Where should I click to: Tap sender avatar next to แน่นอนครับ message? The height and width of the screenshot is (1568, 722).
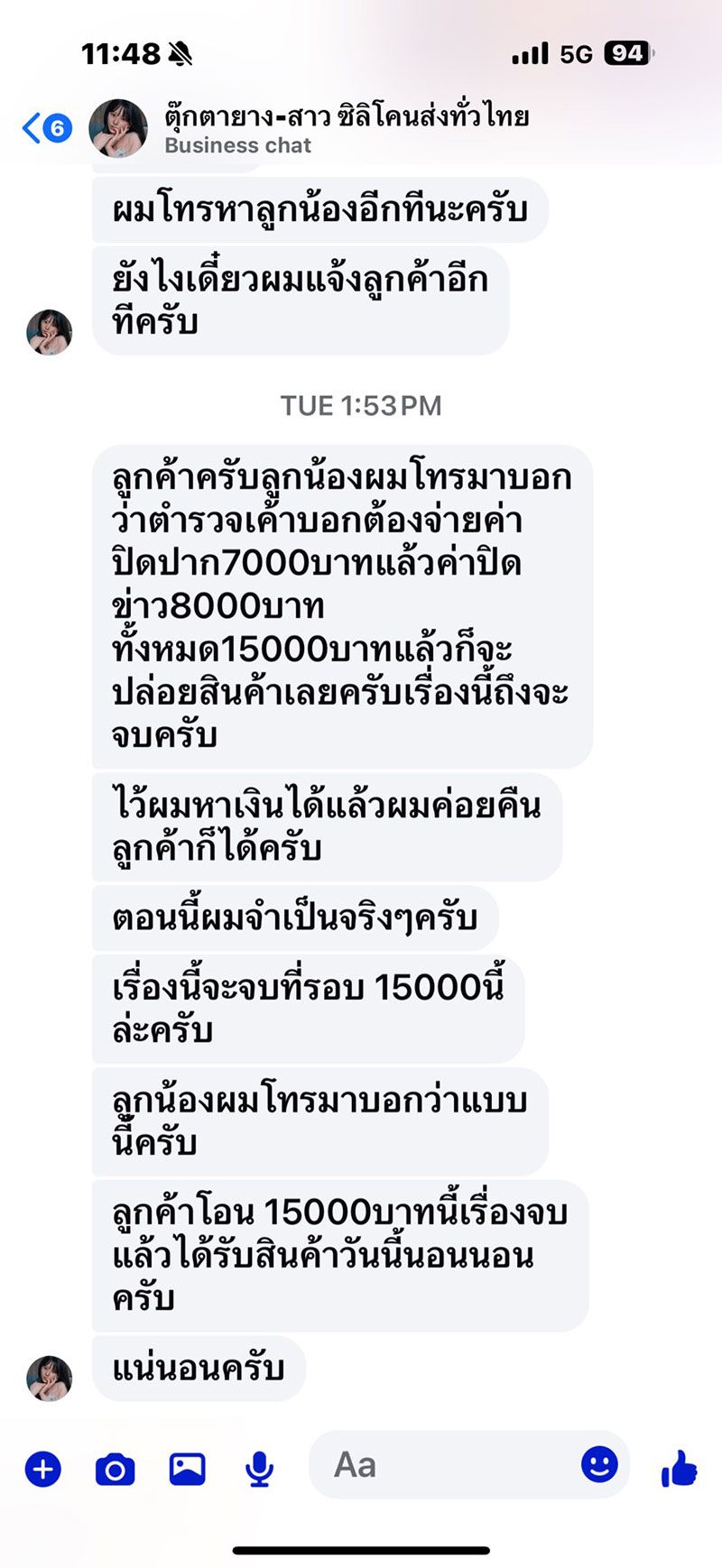(49, 1378)
